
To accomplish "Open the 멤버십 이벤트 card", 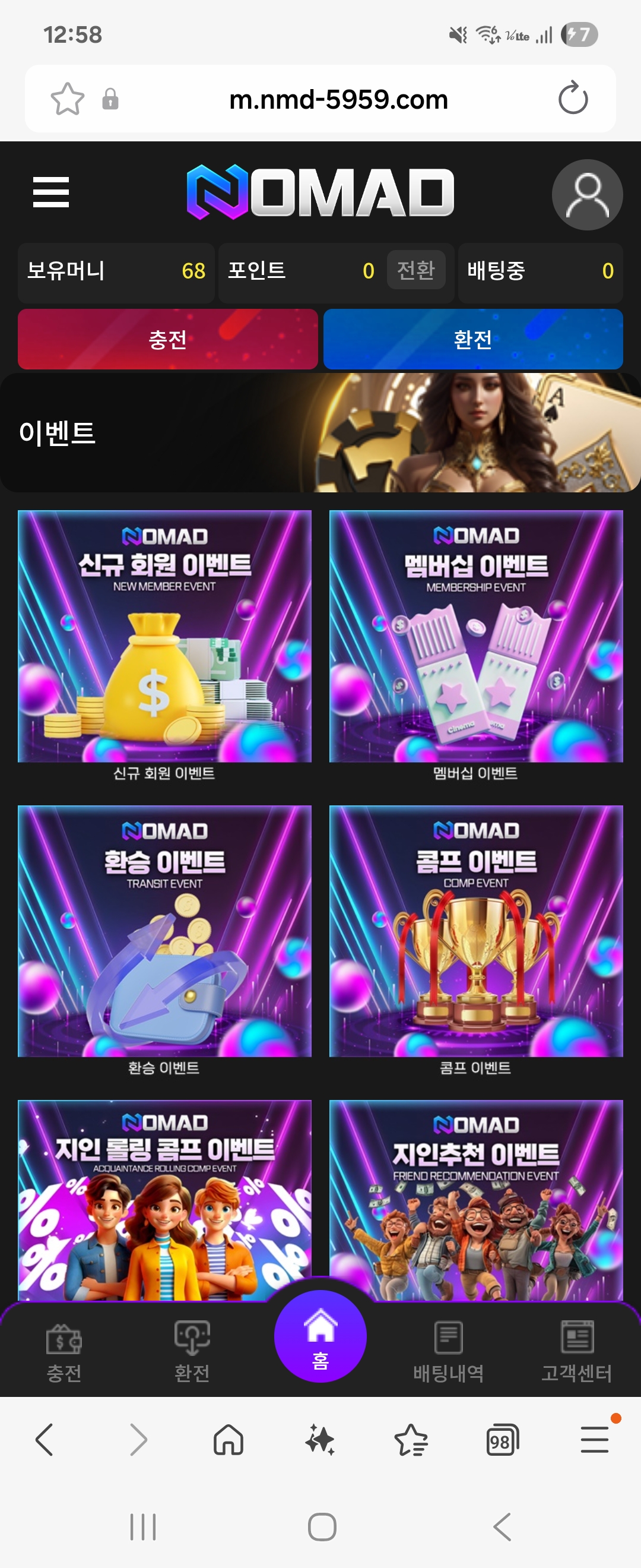I will [475, 636].
